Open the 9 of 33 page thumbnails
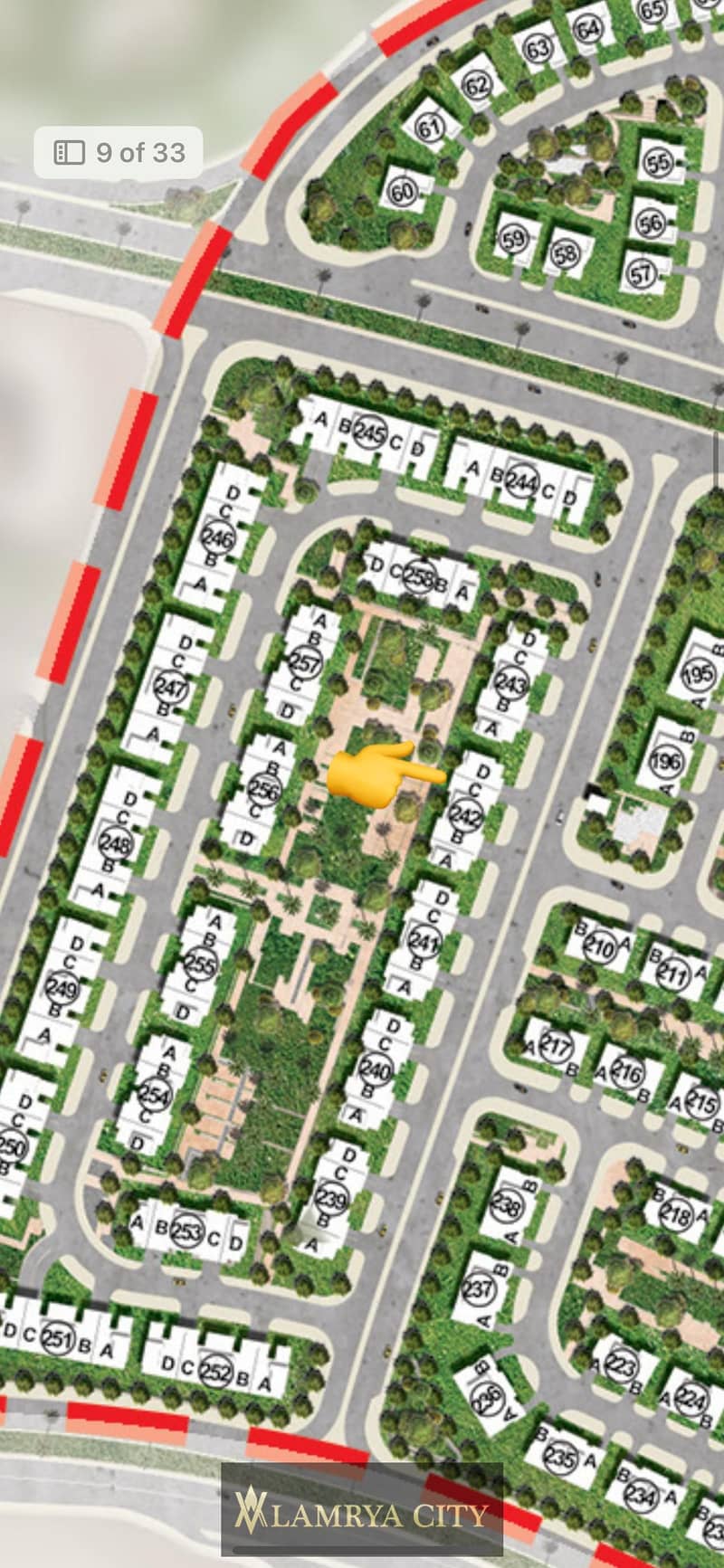Viewport: 724px width, 1568px height. click(x=119, y=153)
